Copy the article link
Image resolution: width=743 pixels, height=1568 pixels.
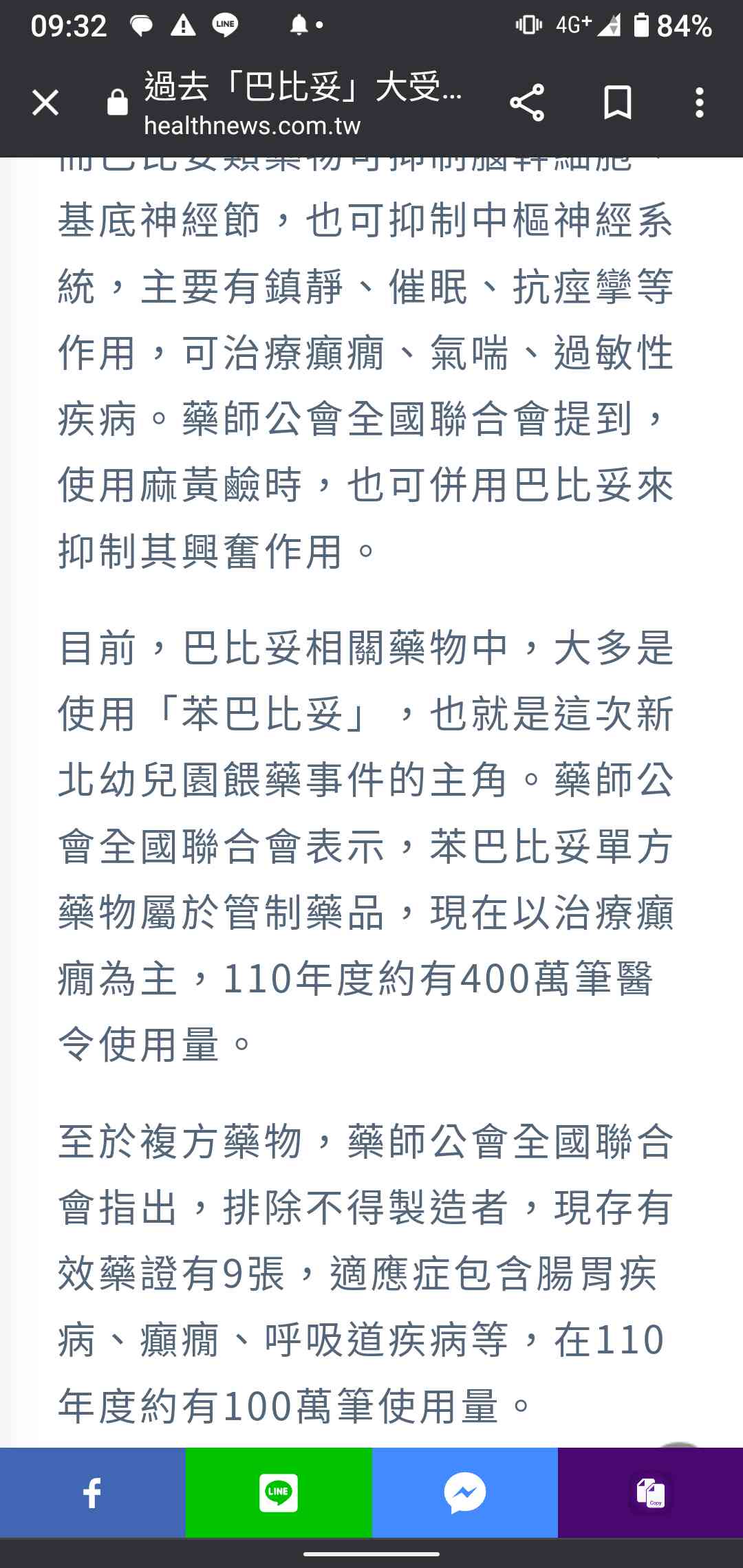coord(651,1493)
